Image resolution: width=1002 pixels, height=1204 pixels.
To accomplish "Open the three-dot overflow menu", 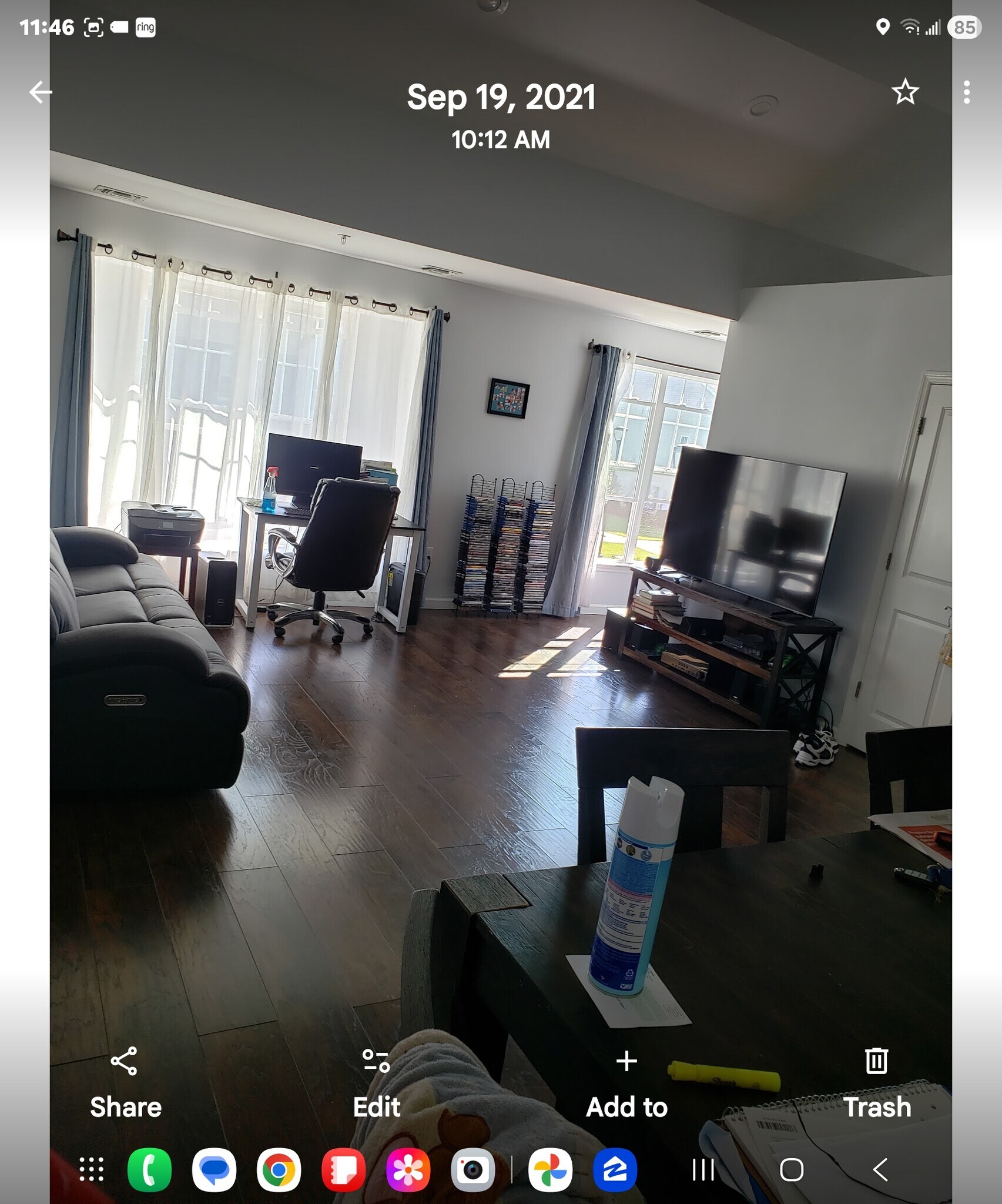I will point(966,92).
